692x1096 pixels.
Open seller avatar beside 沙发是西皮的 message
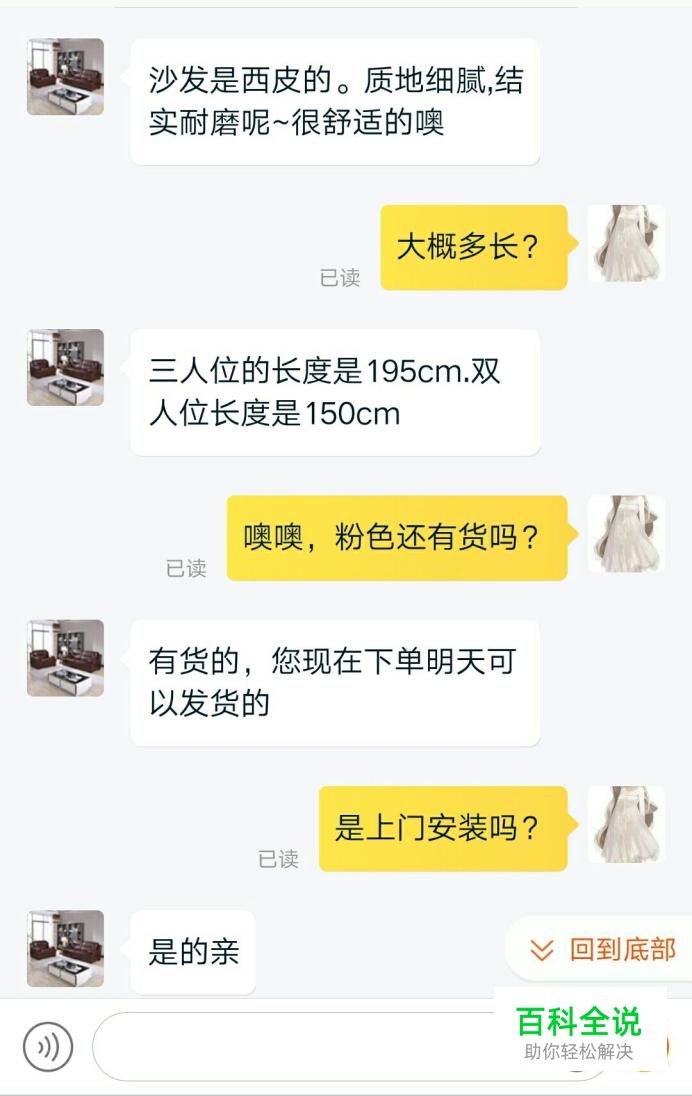pyautogui.click(x=65, y=77)
